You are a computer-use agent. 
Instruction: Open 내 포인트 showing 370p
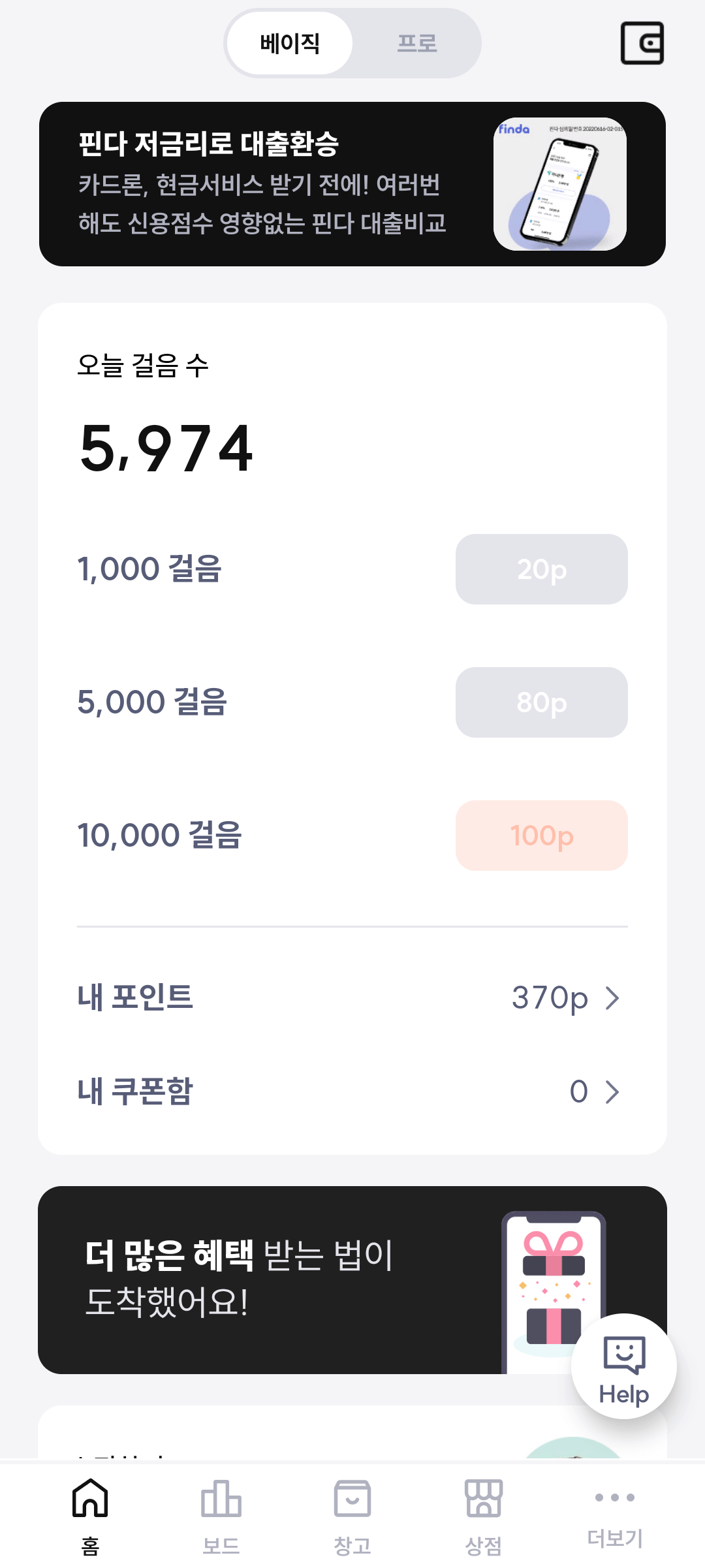352,997
